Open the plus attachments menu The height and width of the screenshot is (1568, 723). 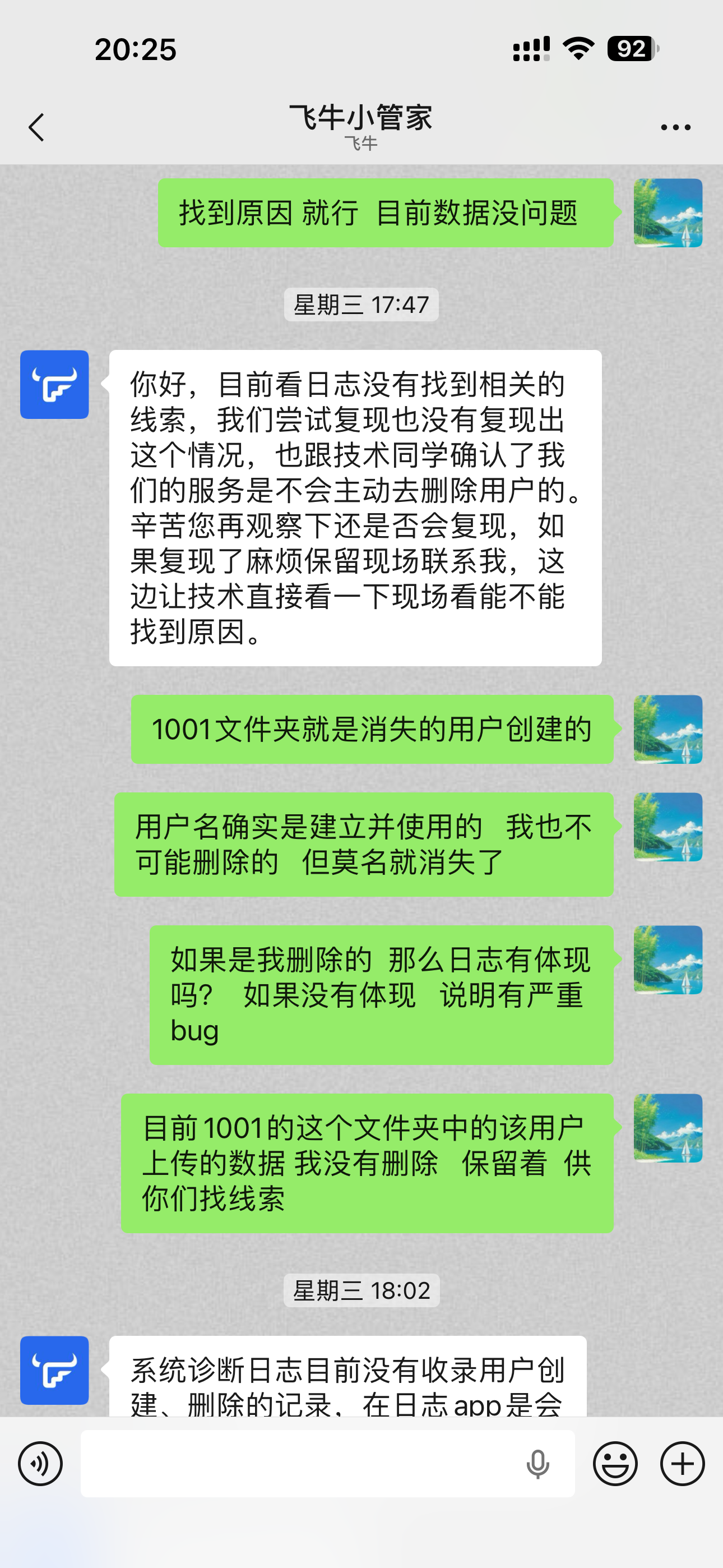click(x=682, y=1463)
